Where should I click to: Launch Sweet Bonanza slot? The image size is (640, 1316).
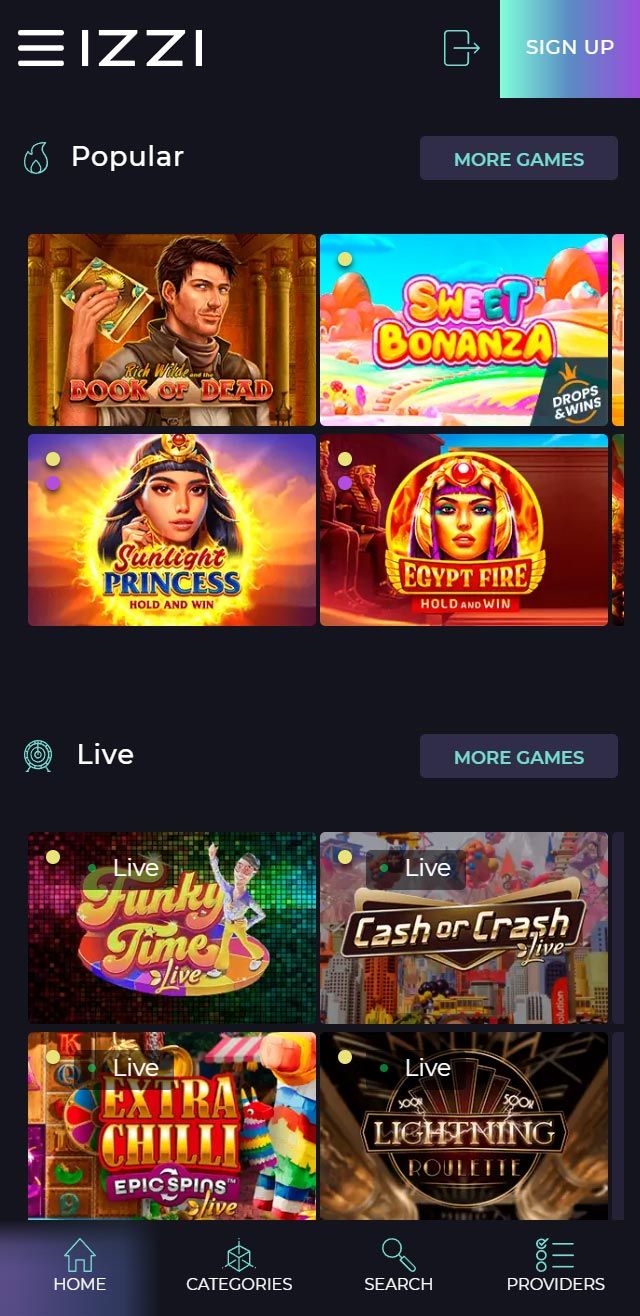coord(464,330)
